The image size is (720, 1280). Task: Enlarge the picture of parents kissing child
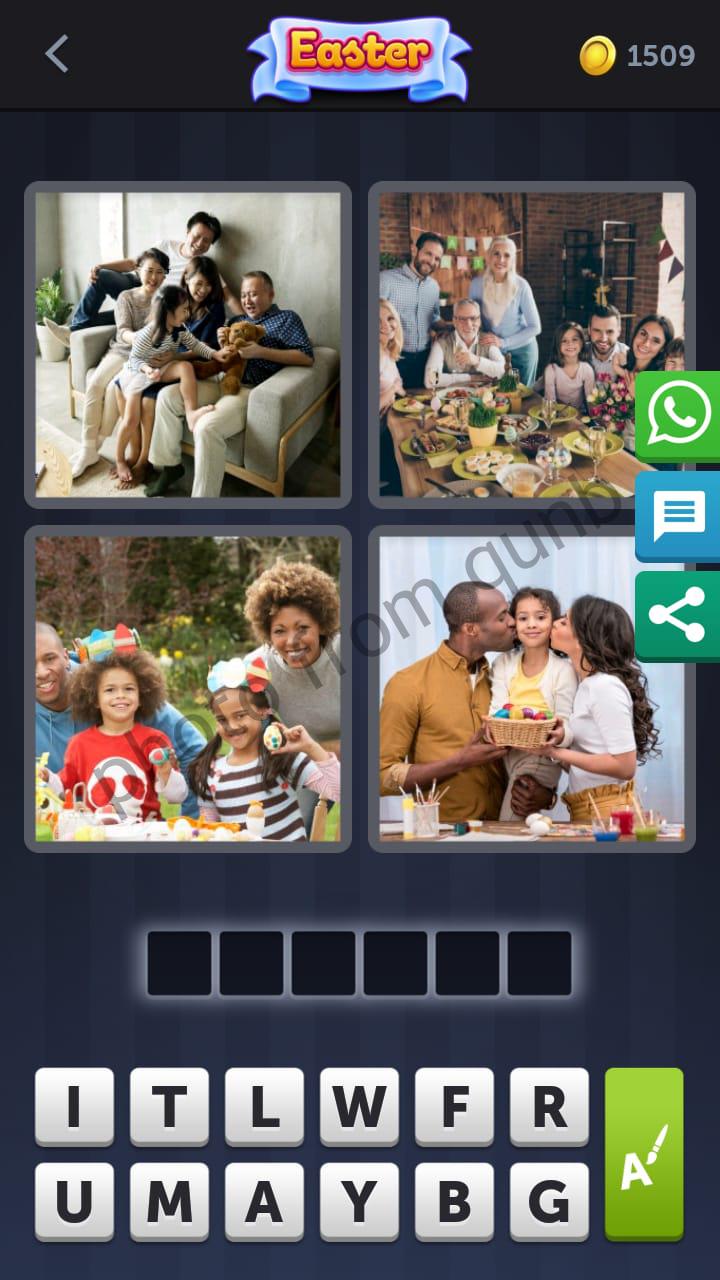[532, 689]
